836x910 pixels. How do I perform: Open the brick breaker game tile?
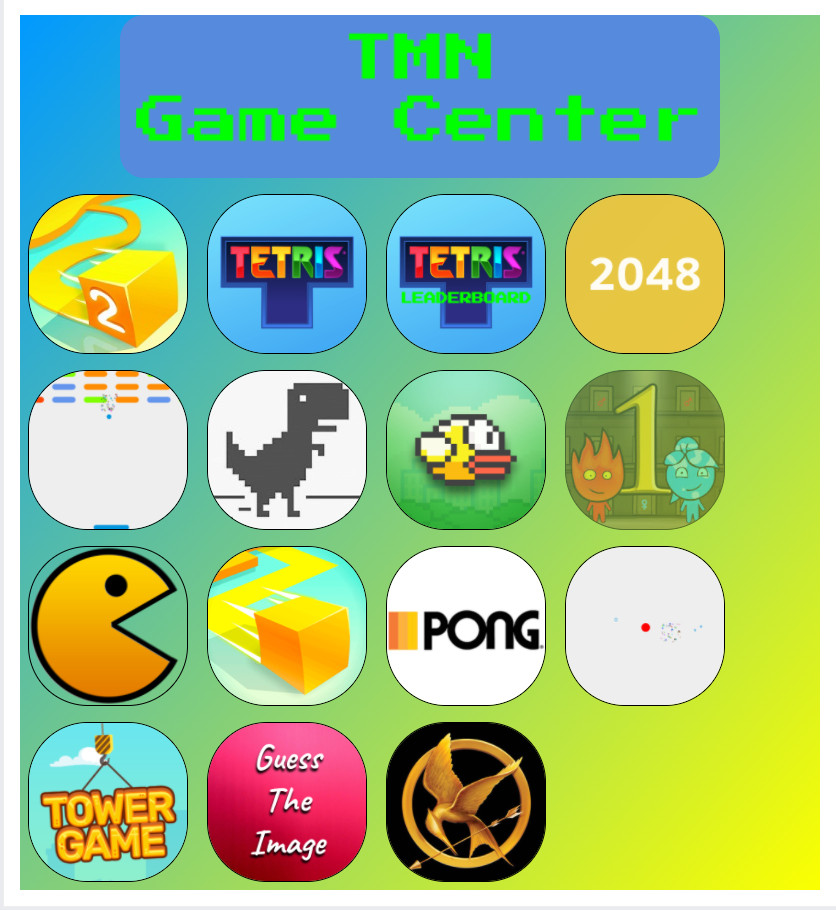(108, 450)
